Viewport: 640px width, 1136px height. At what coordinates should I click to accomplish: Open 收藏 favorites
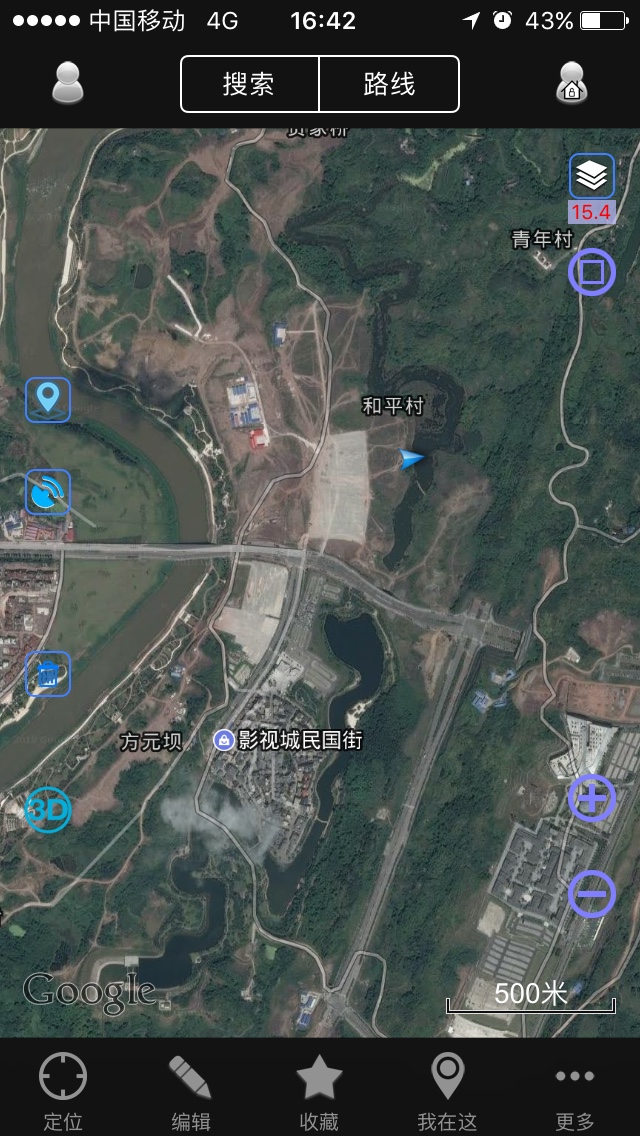pos(319,1092)
